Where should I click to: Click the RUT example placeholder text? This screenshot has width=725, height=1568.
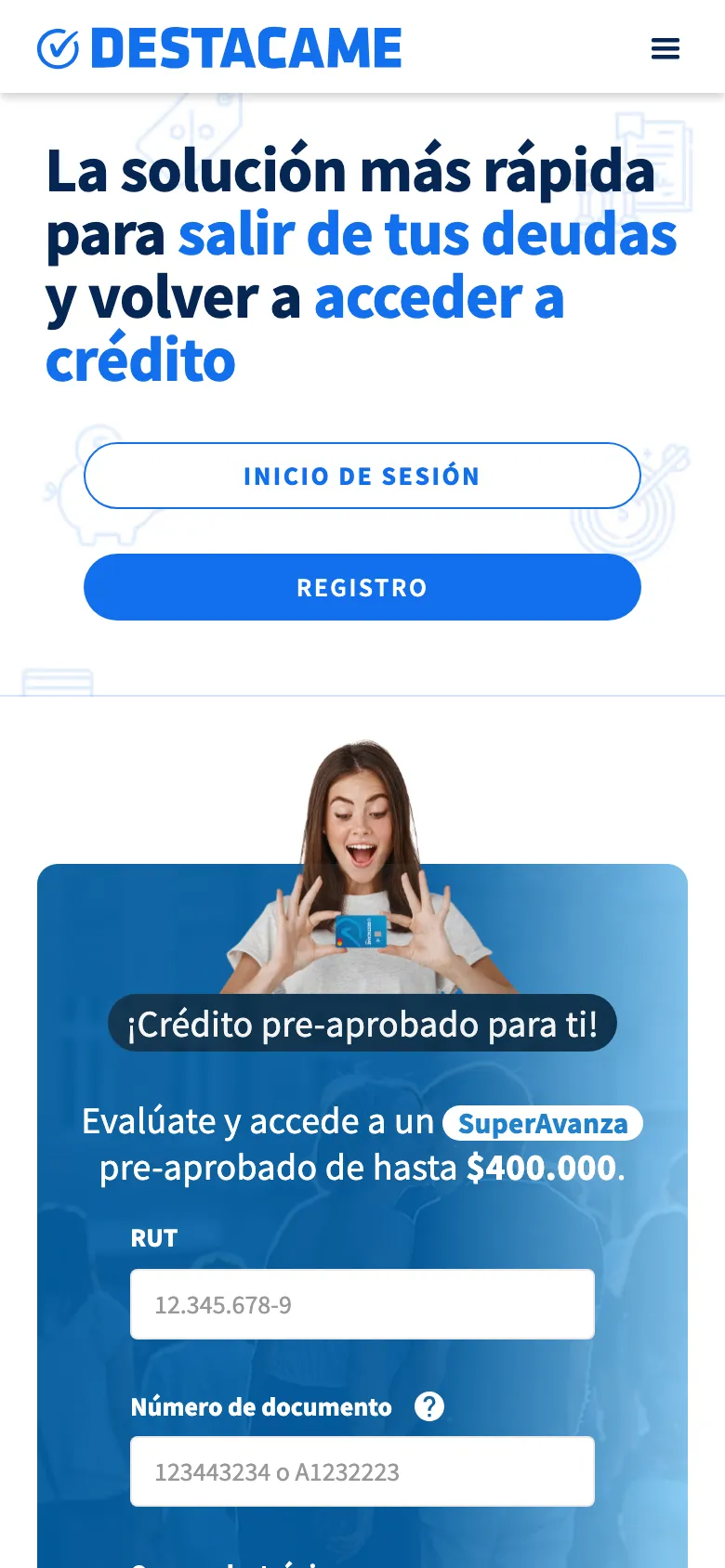223,1304
